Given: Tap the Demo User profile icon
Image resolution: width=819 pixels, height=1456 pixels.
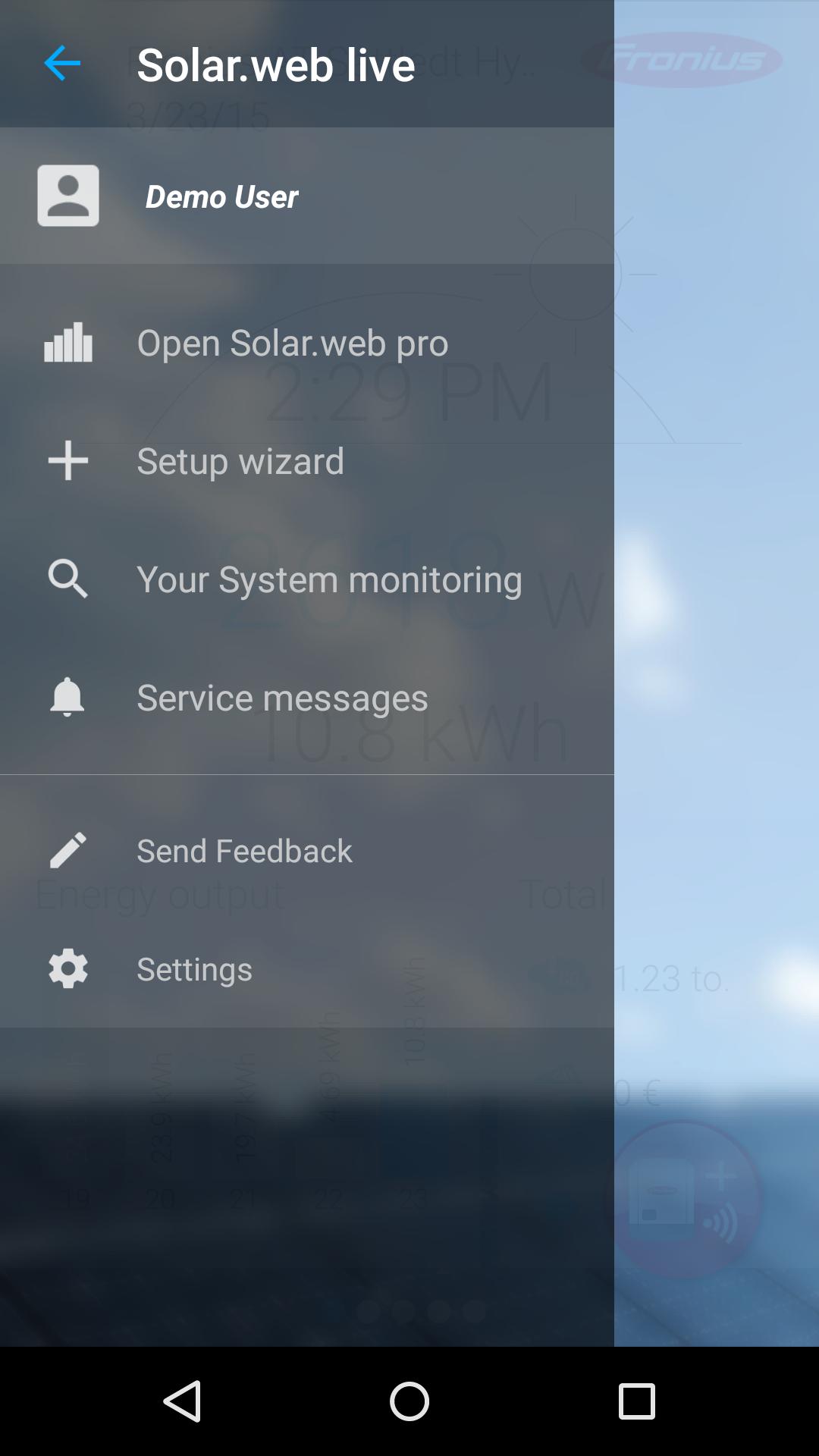Looking at the screenshot, I should [x=67, y=196].
